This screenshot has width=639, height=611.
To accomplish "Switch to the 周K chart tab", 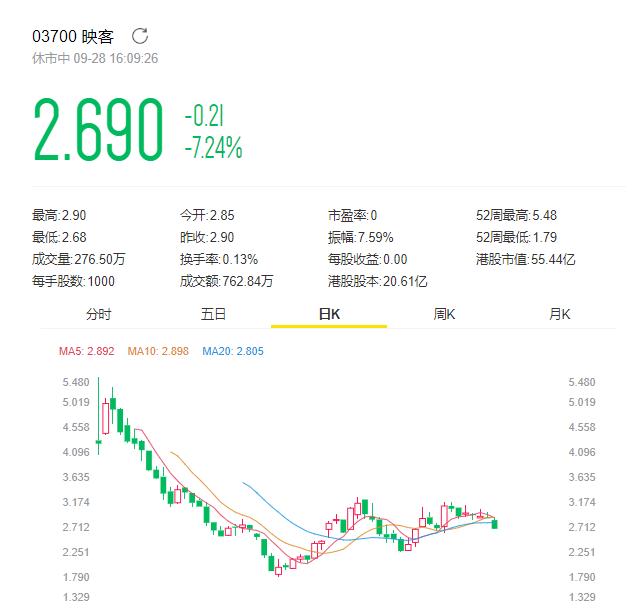I will tap(445, 314).
